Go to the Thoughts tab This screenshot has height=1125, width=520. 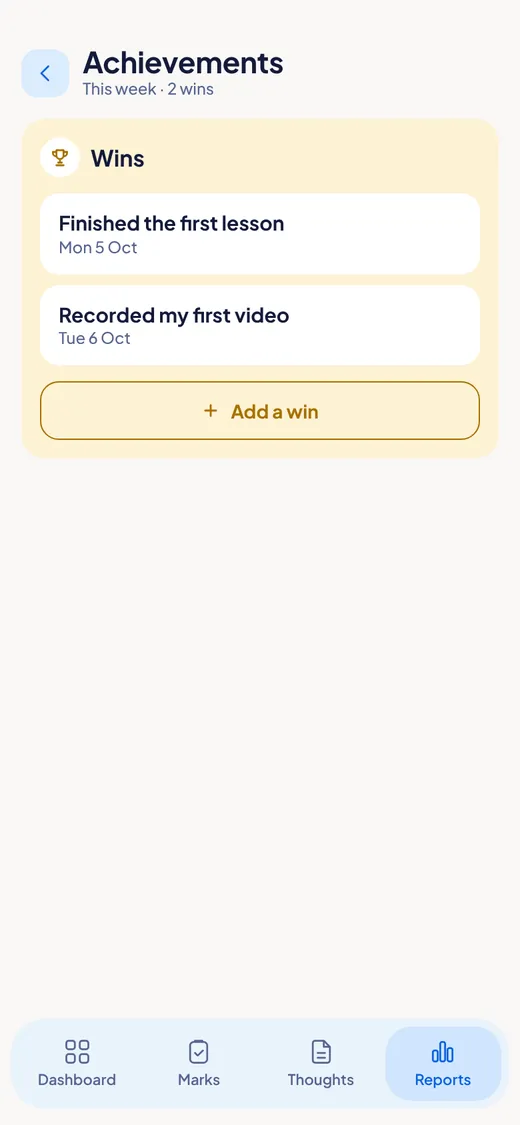(x=321, y=1063)
